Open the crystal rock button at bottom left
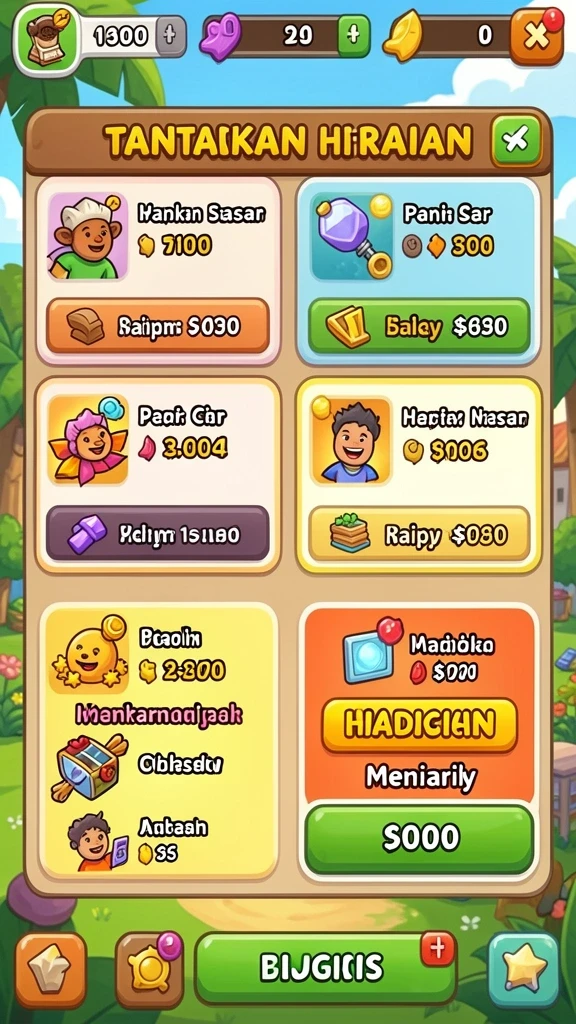The height and width of the screenshot is (1024, 576). [x=51, y=970]
